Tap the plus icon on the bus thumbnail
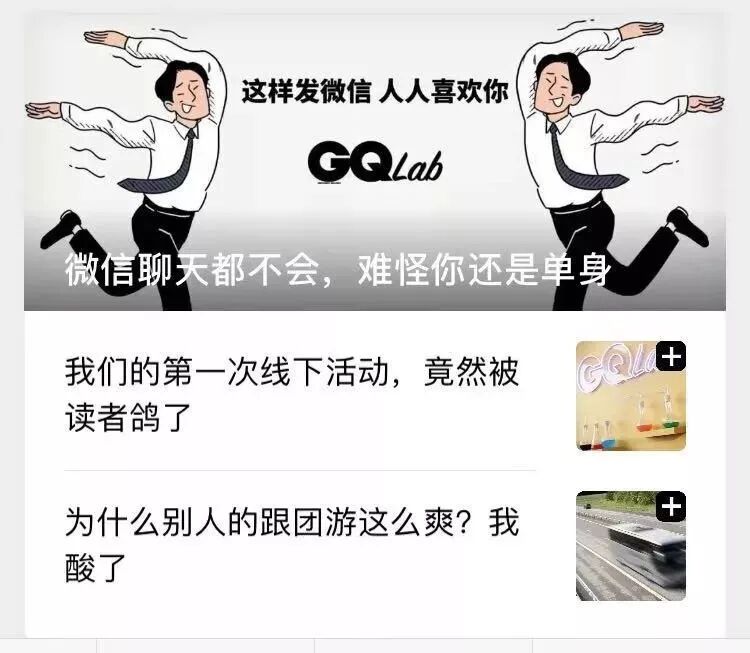The height and width of the screenshot is (653, 750). click(x=672, y=507)
